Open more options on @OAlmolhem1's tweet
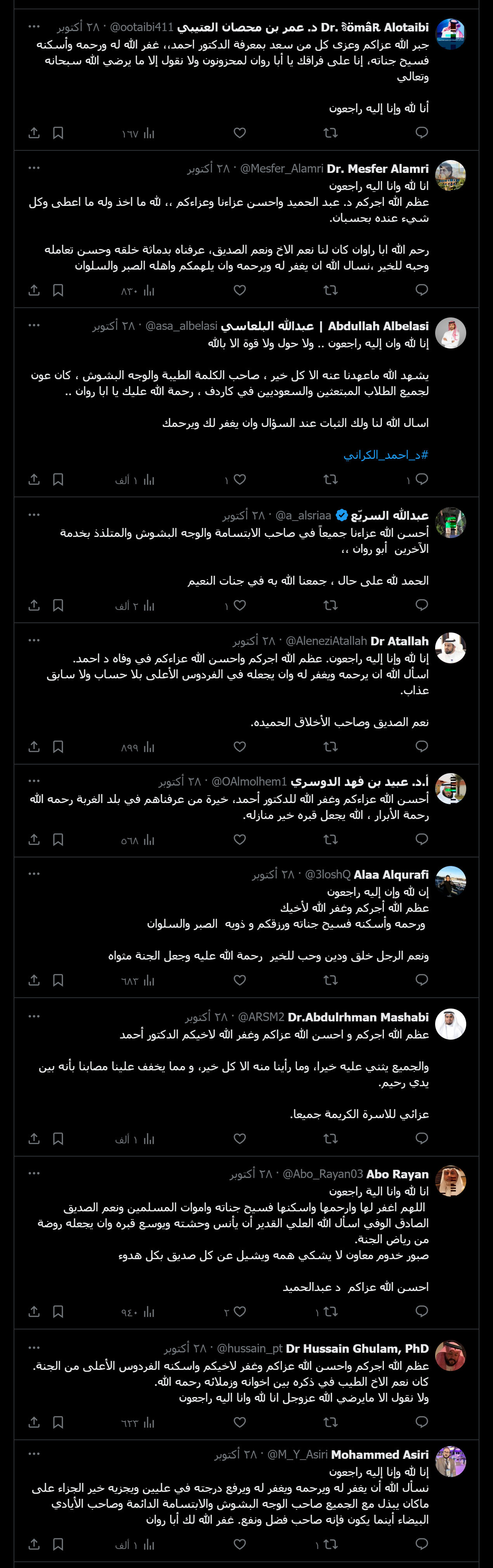Screen dimensions: 493x1568 click(x=34, y=781)
